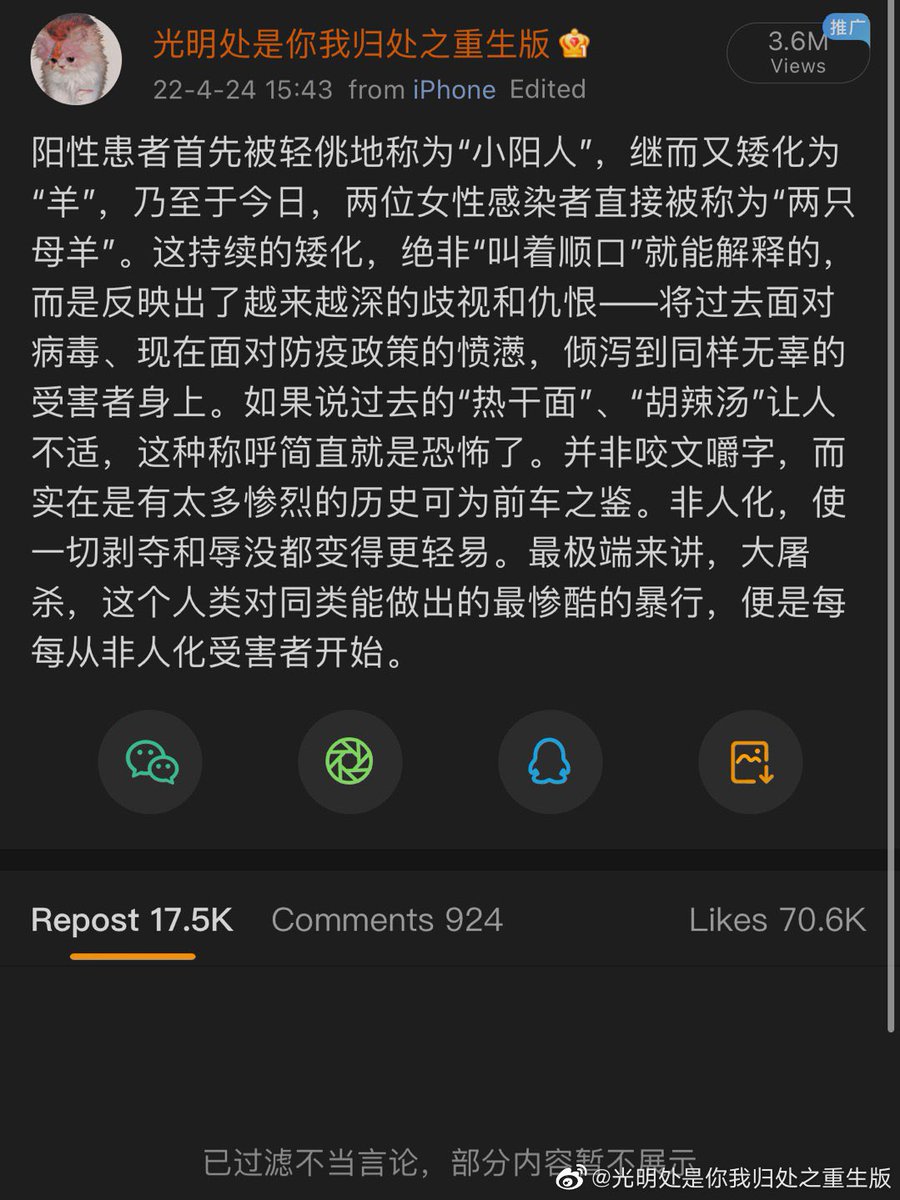
Task: Switch to the Comments 924 tab
Action: coord(387,920)
